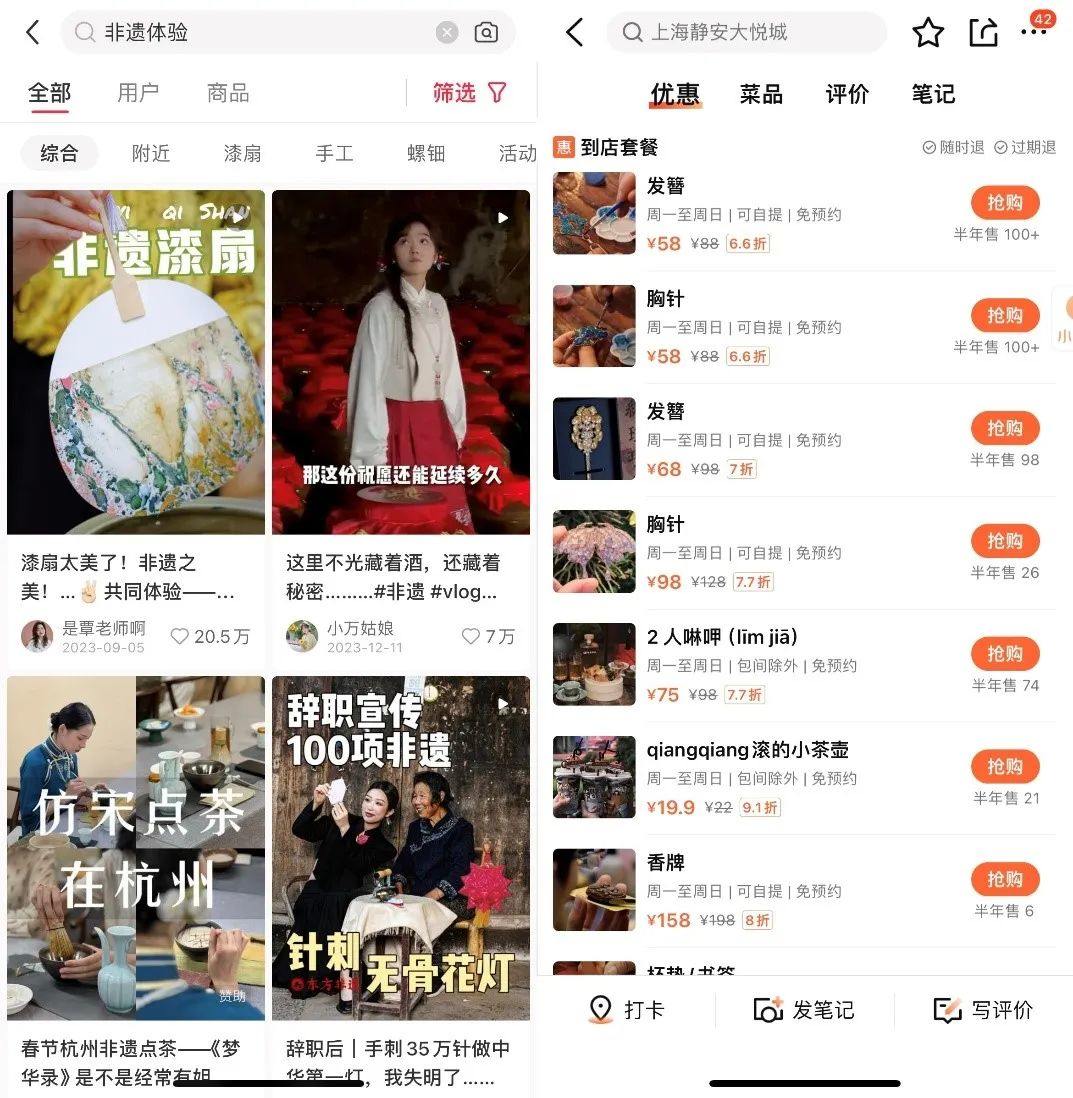Tap 抢购 for the 香牌 deal
The width and height of the screenshot is (1073, 1098).
[1005, 879]
